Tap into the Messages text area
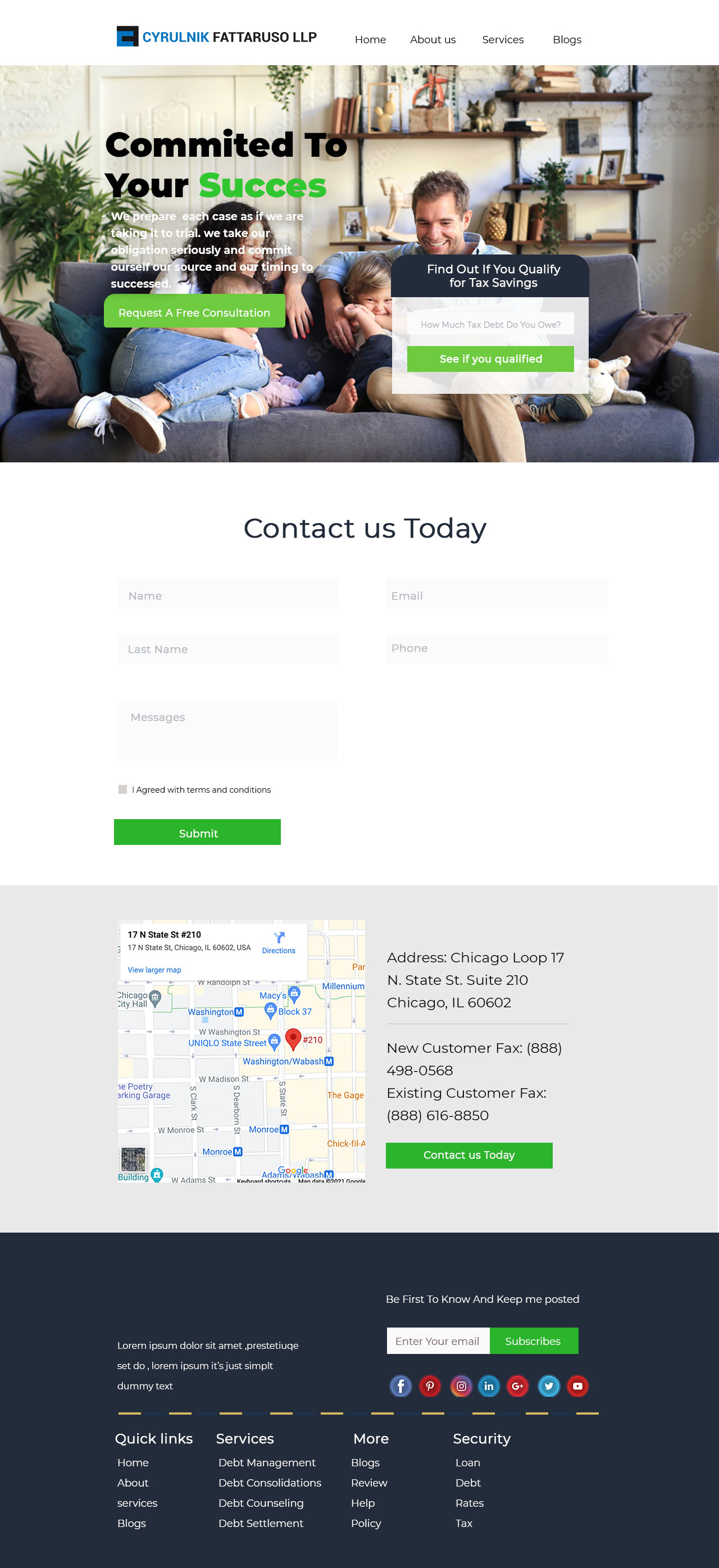 click(226, 731)
